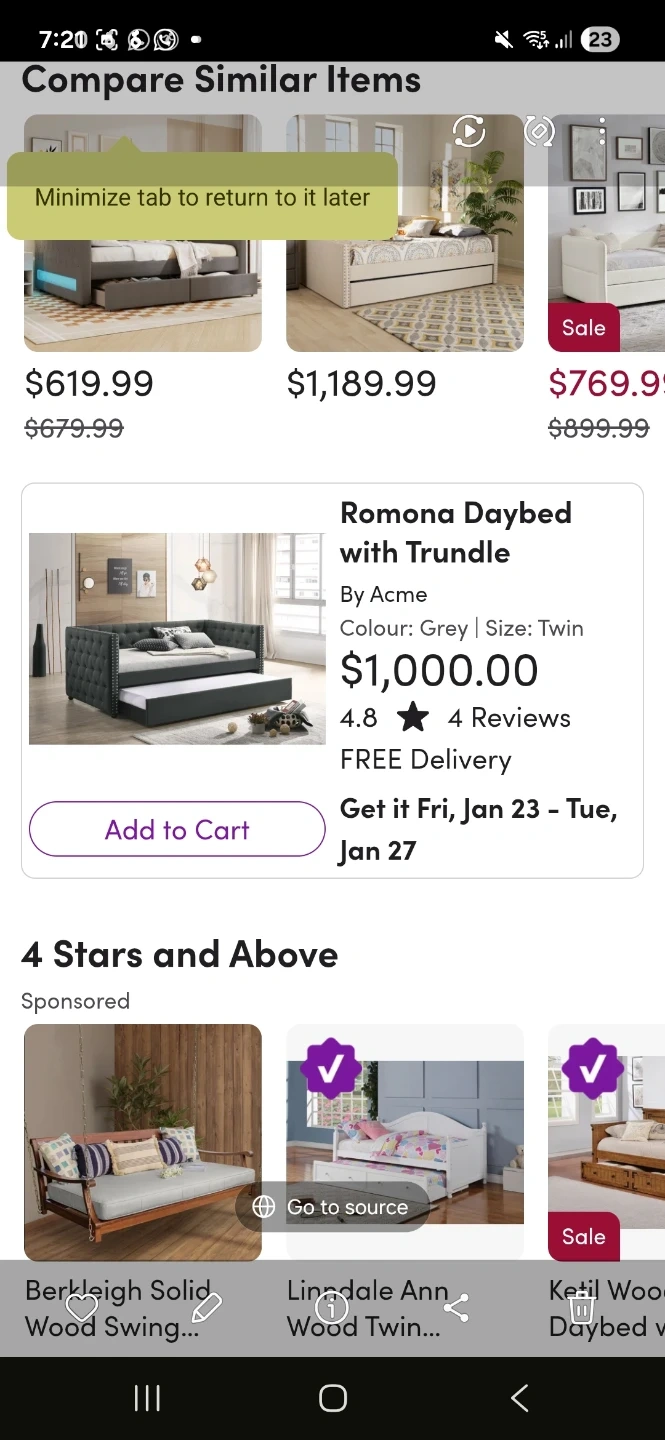The height and width of the screenshot is (1440, 665).
Task: Play the motion clip icon
Action: pos(469,131)
